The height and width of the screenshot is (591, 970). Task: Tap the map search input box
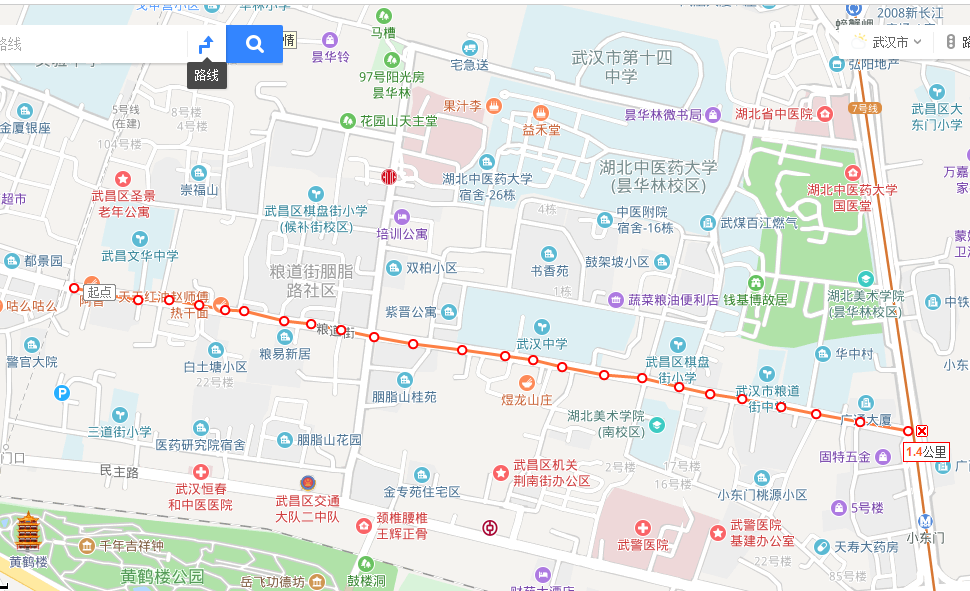tap(90, 44)
